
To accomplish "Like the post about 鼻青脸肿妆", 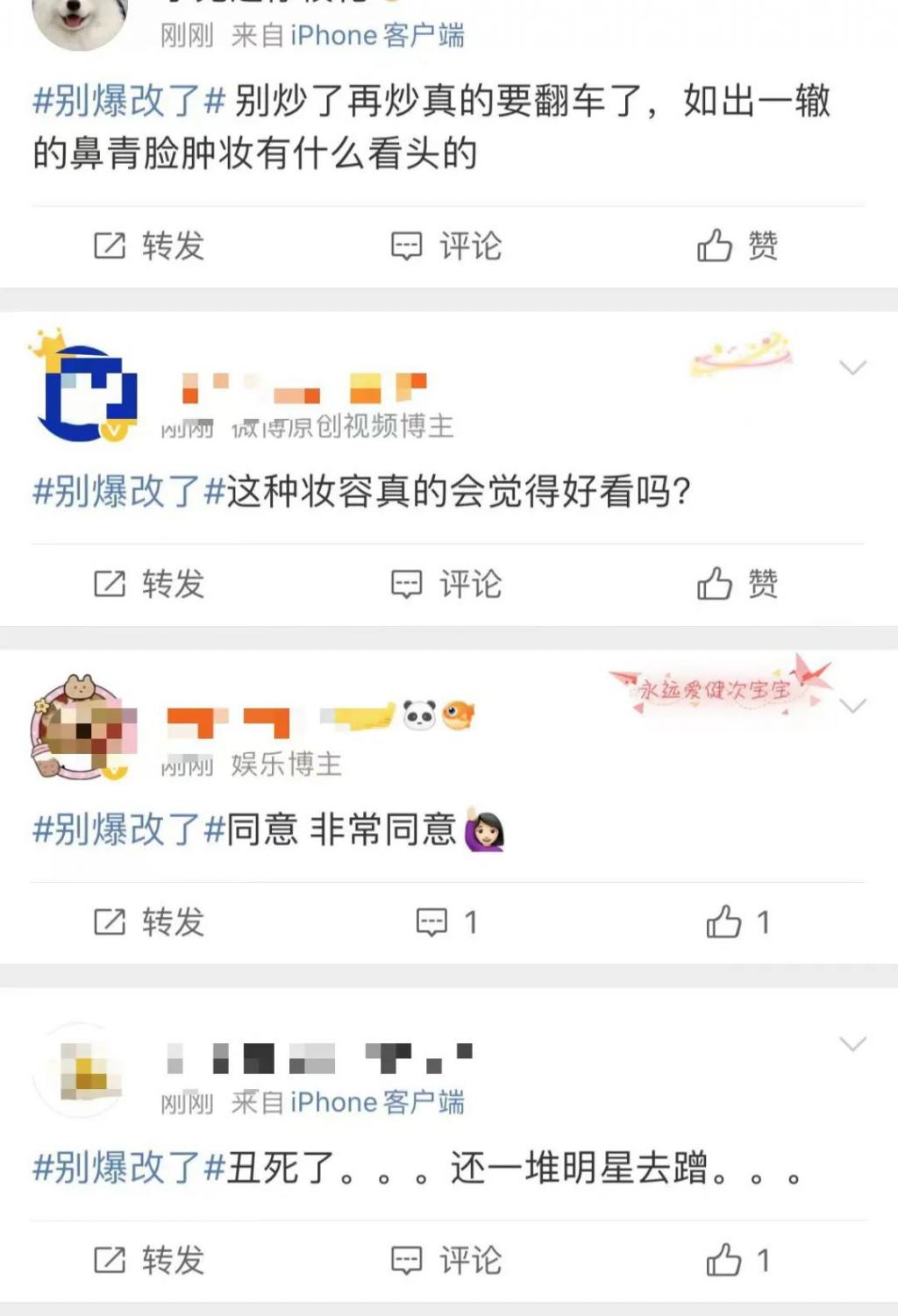I will point(737,246).
